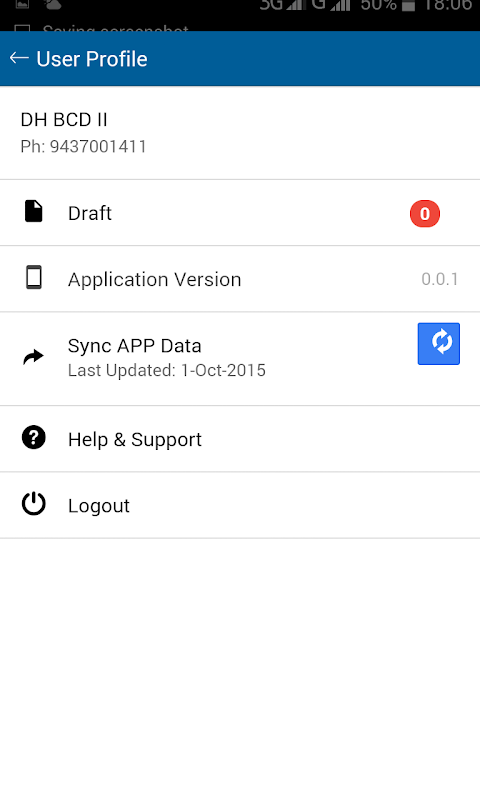Open the Draft row

[240, 213]
